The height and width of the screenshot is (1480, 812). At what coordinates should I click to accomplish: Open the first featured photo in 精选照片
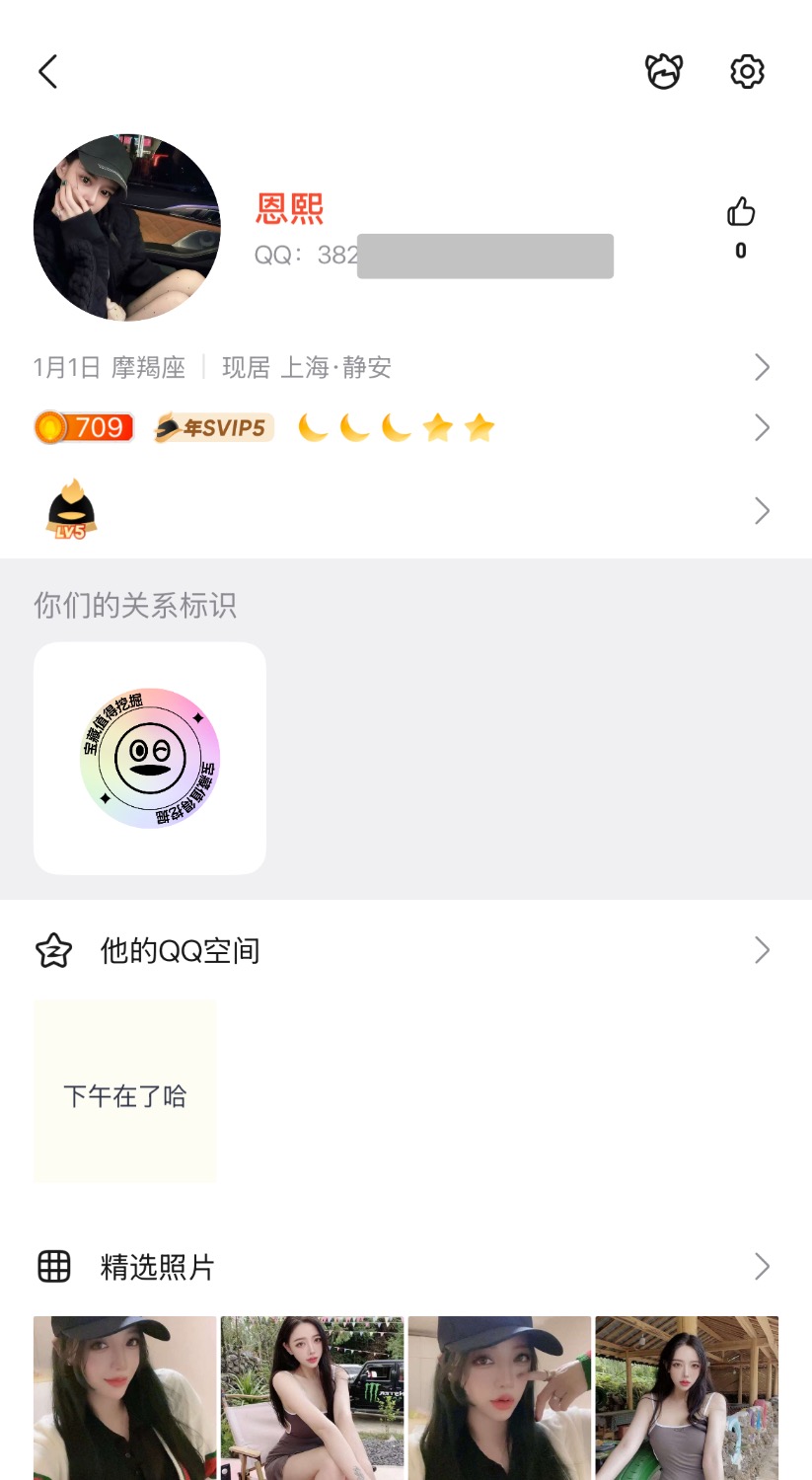pos(125,1397)
